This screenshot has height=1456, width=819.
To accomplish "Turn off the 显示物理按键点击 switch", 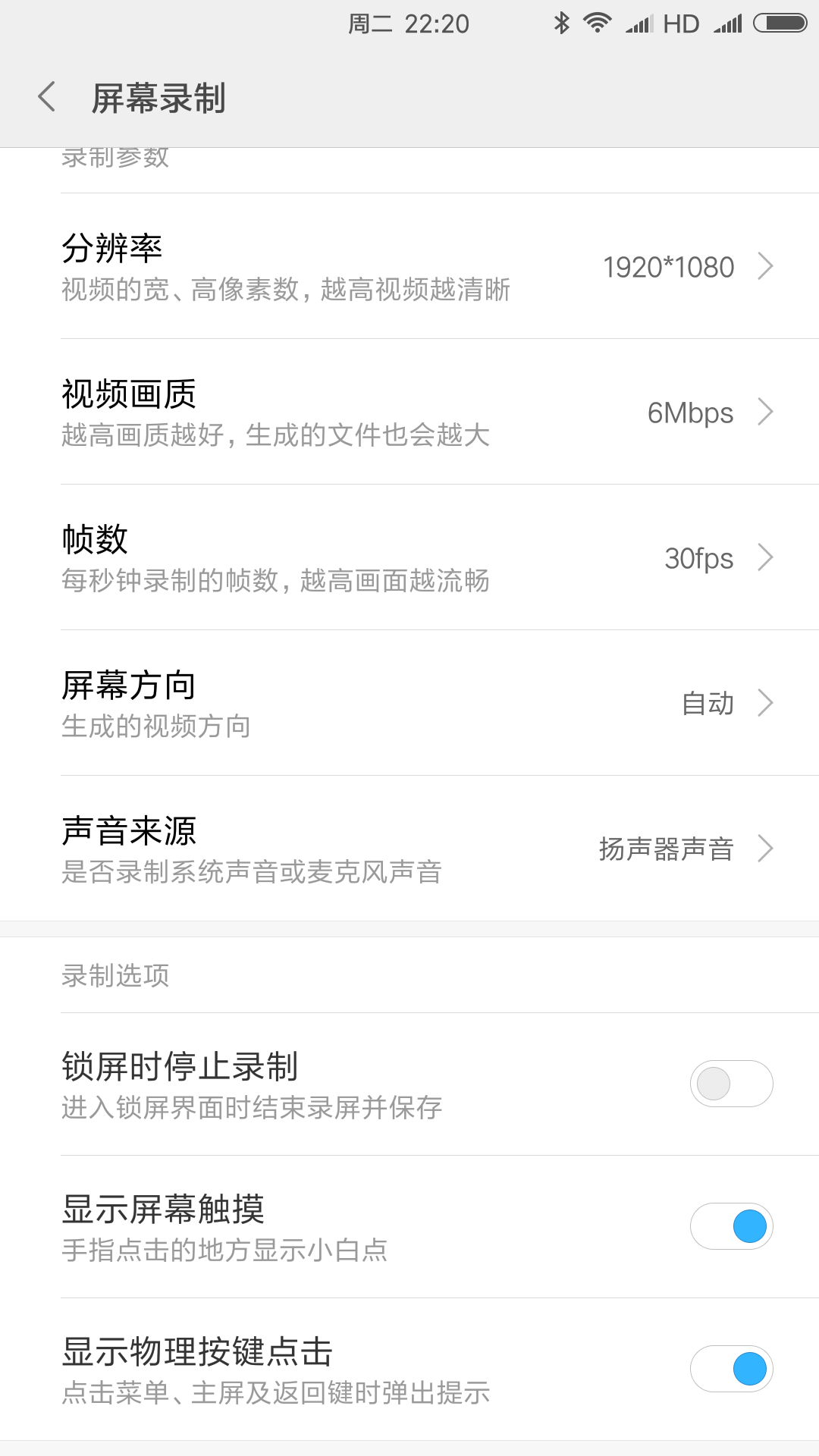I will tap(731, 1369).
